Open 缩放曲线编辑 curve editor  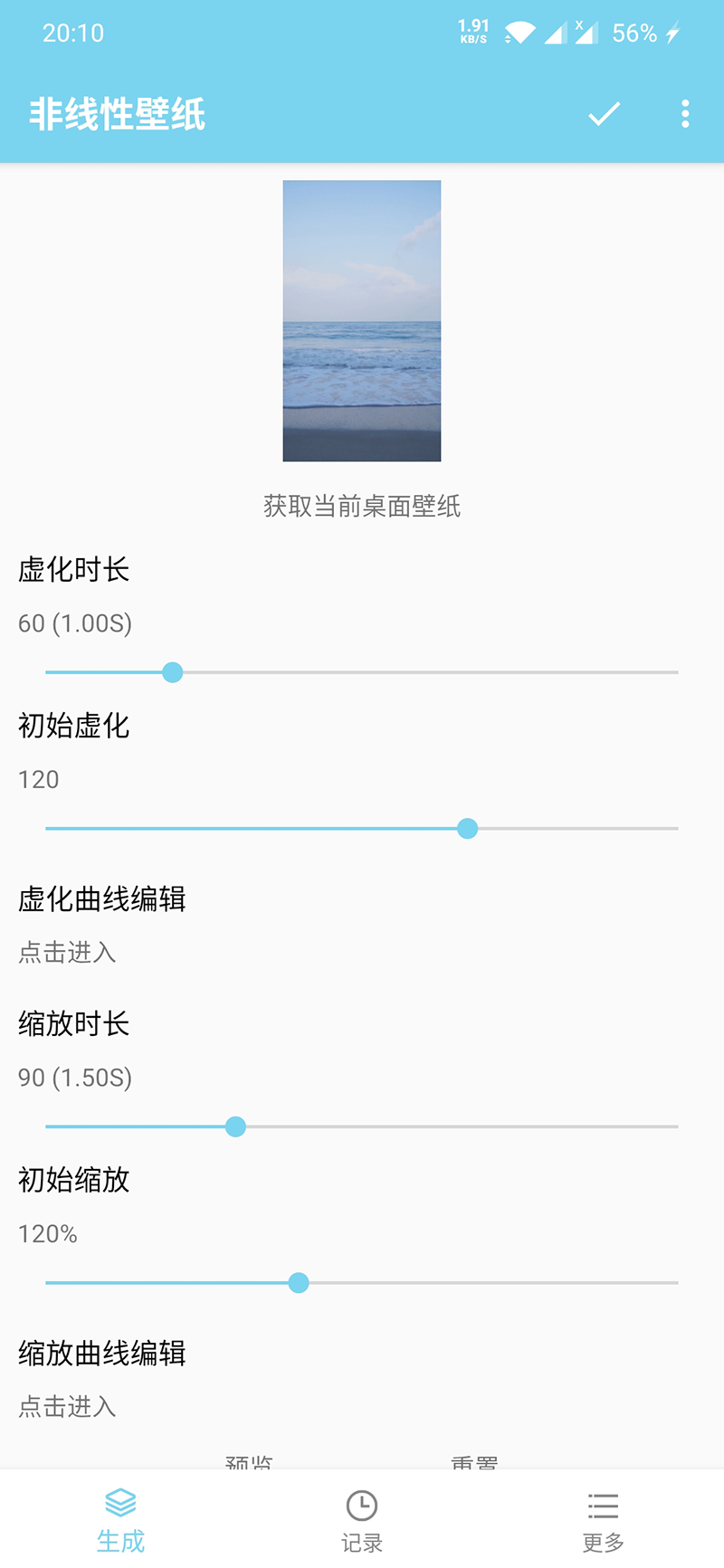point(101,1378)
